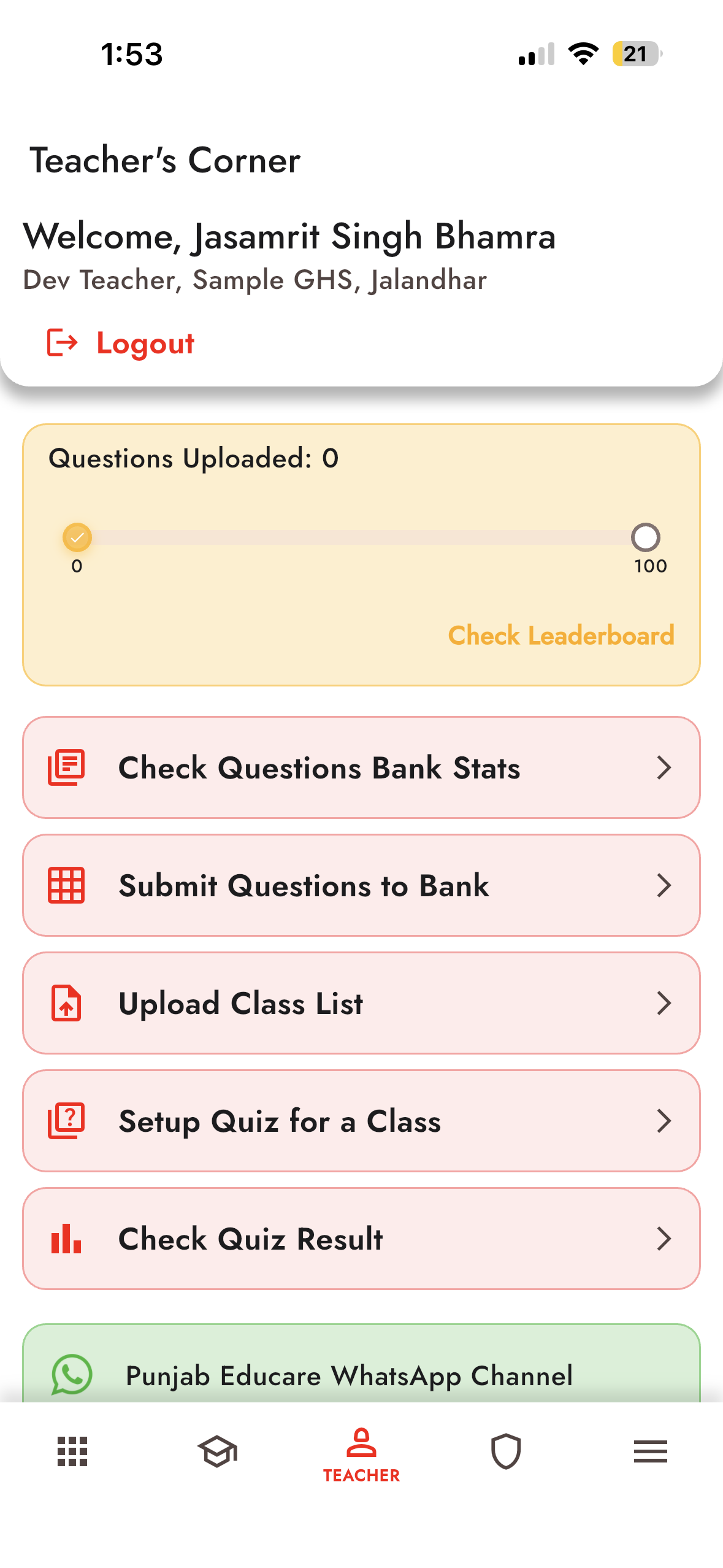Image resolution: width=723 pixels, height=1568 pixels.
Task: Log out of the teacher account
Action: click(x=121, y=343)
